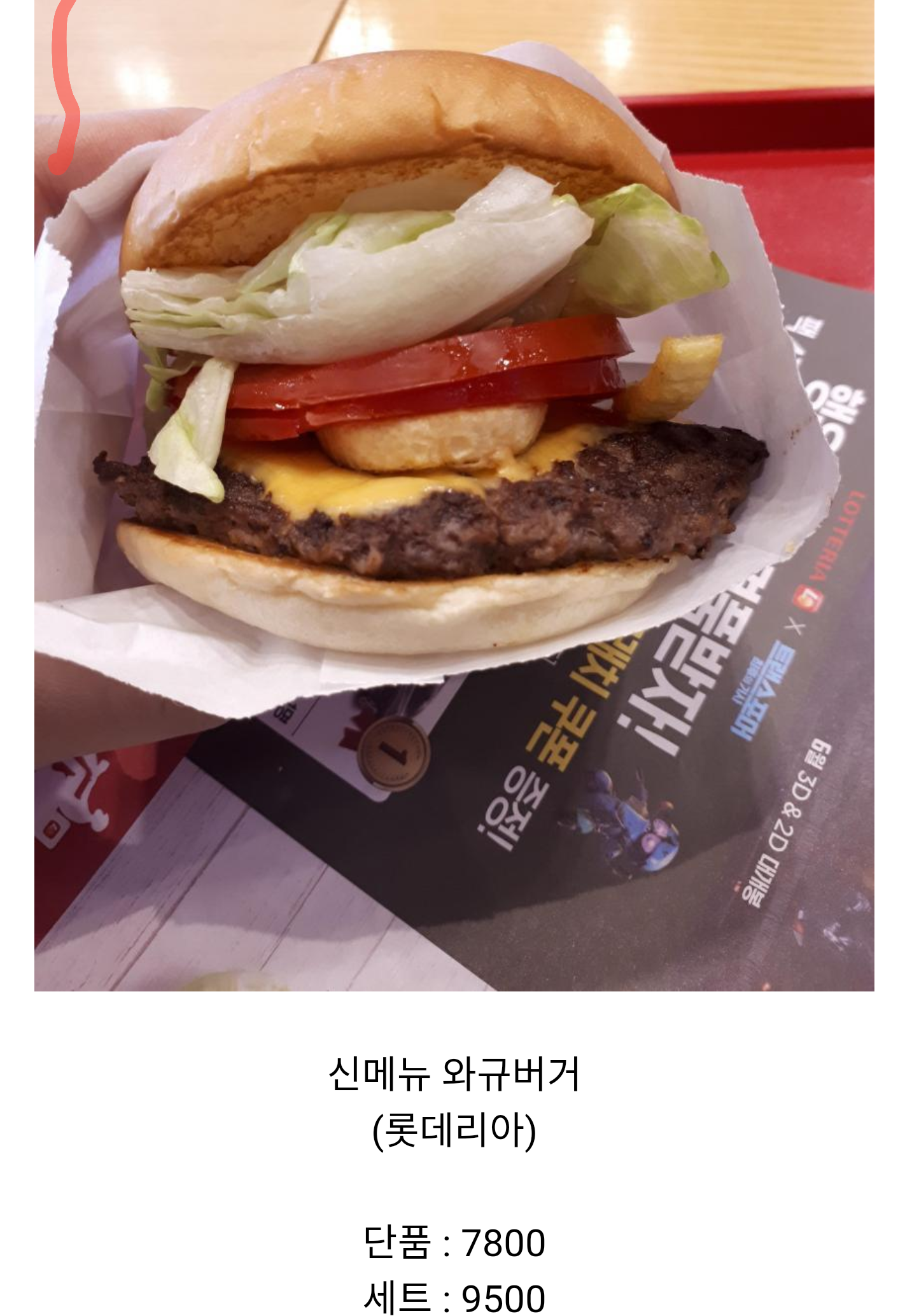
Task: Open the Wagyu burger photo in full view
Action: (454, 495)
